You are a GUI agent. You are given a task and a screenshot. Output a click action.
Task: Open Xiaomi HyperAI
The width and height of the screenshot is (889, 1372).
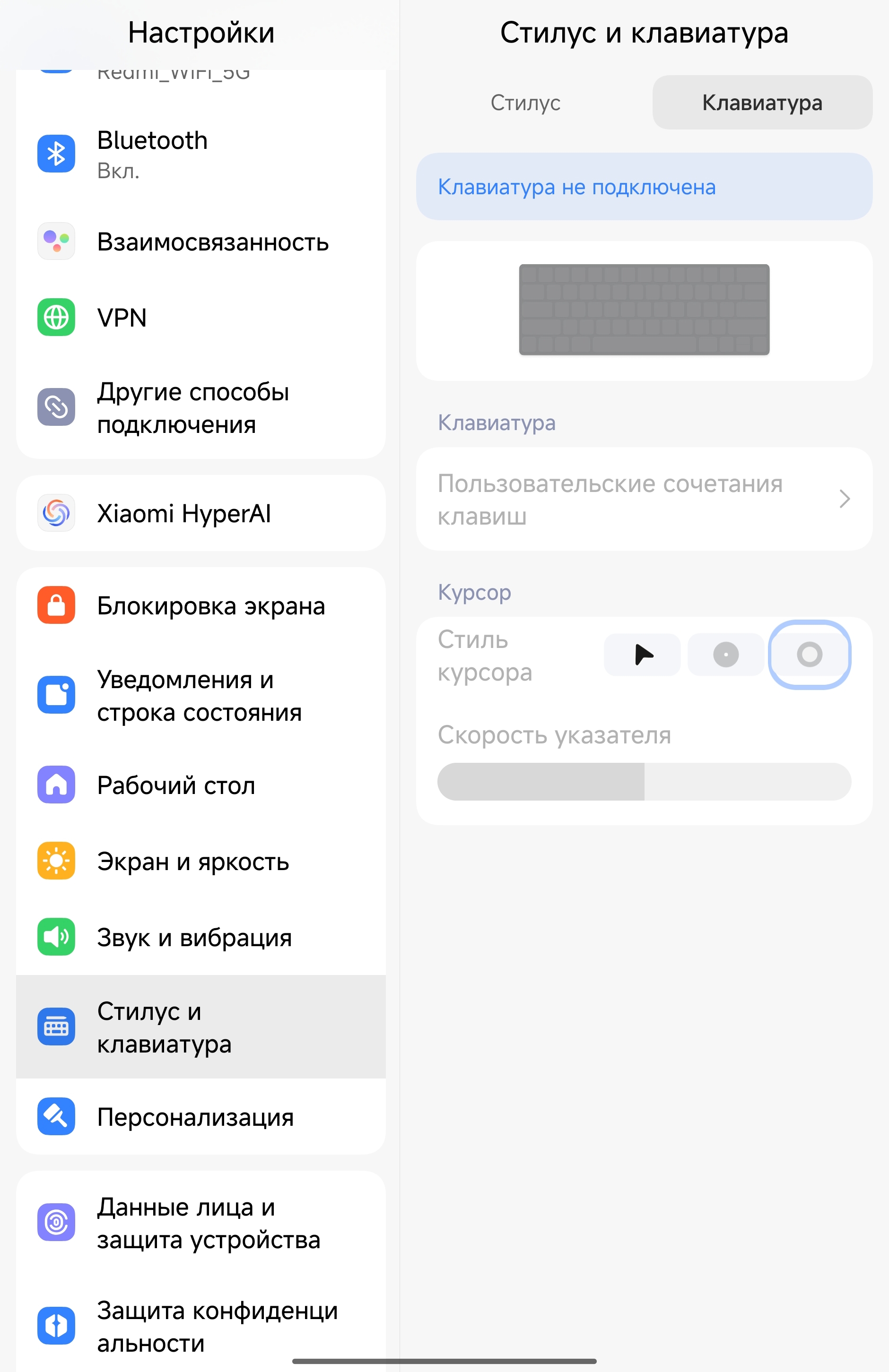point(200,513)
